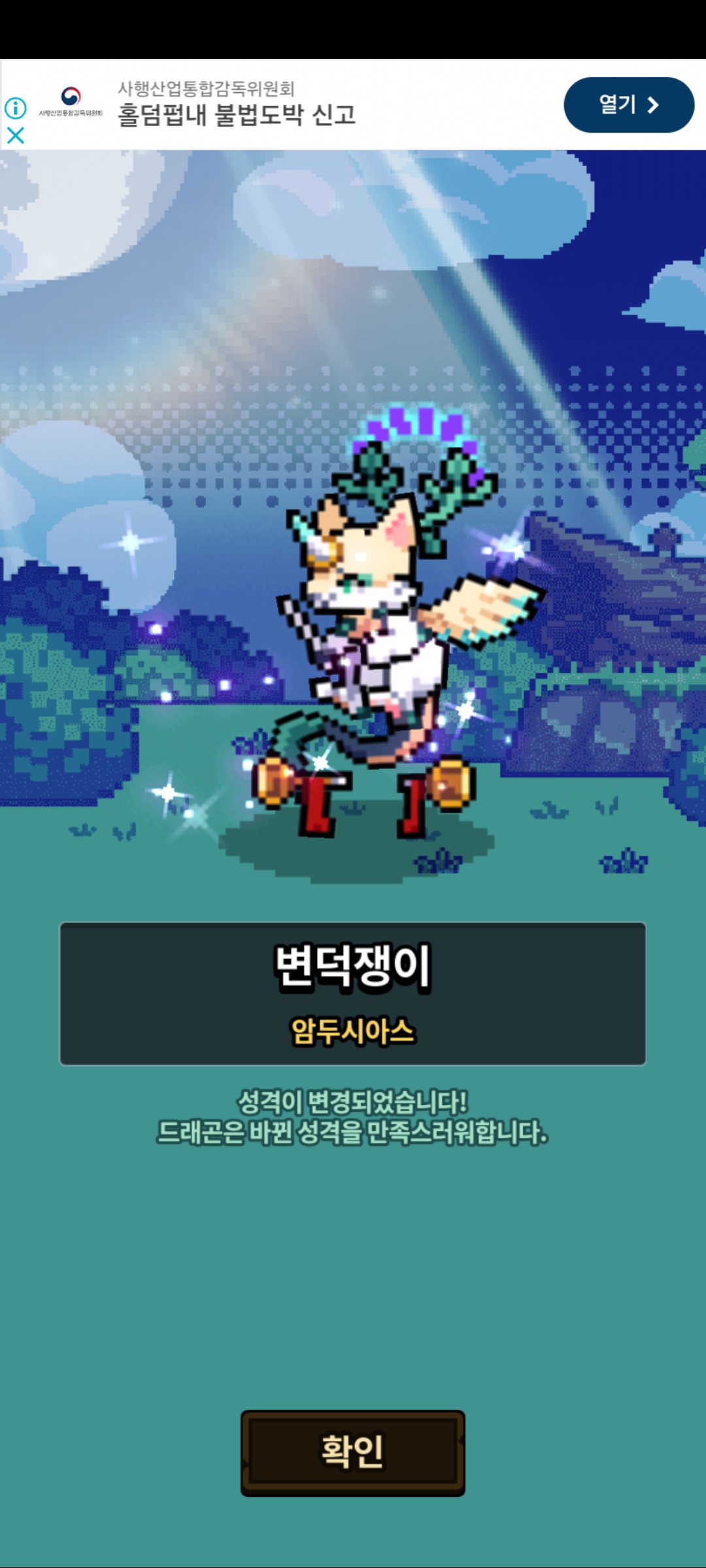Close the ad banner with X

pyautogui.click(x=16, y=135)
